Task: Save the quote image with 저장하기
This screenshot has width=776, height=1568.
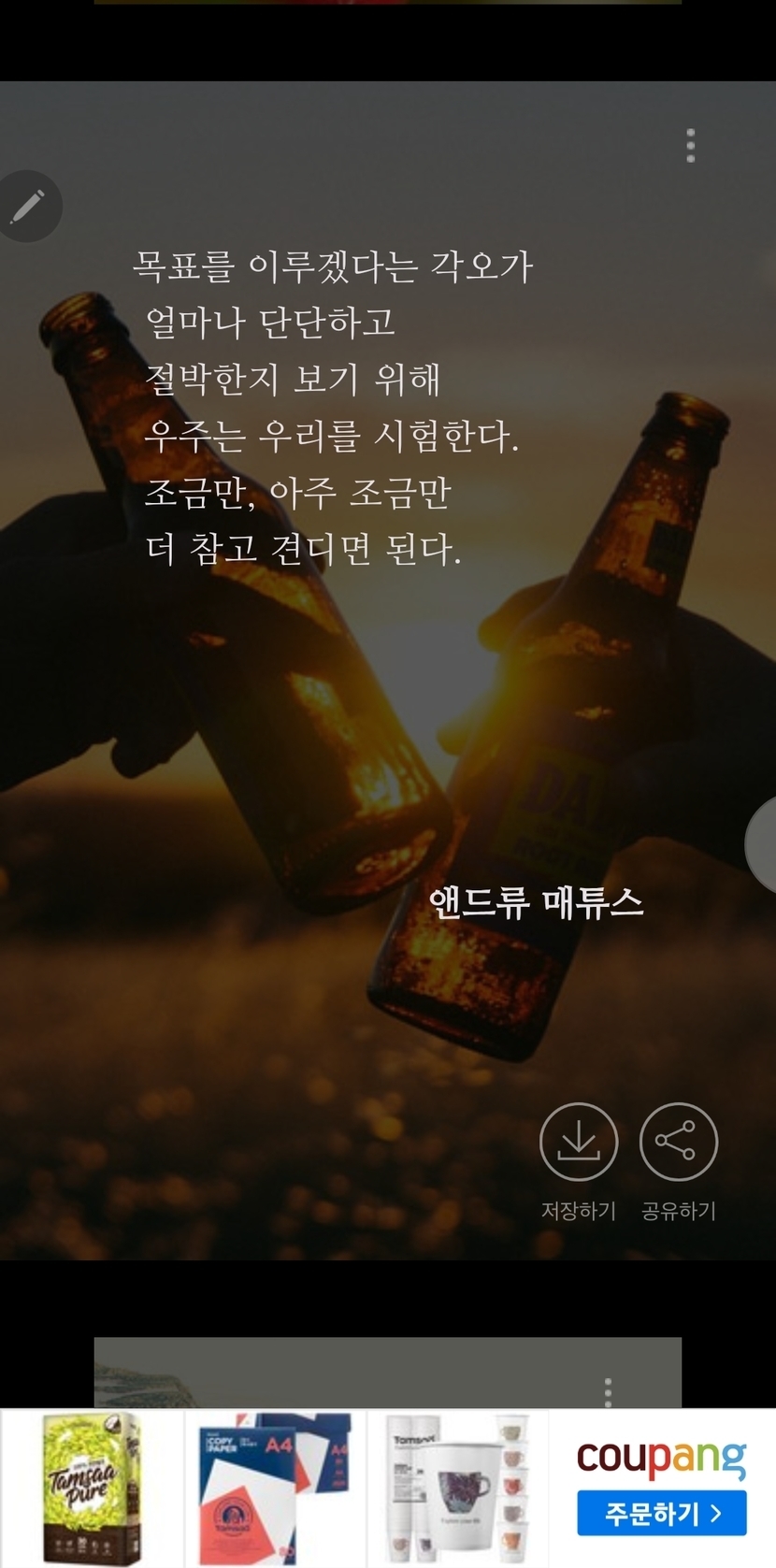Action: 579,1143
